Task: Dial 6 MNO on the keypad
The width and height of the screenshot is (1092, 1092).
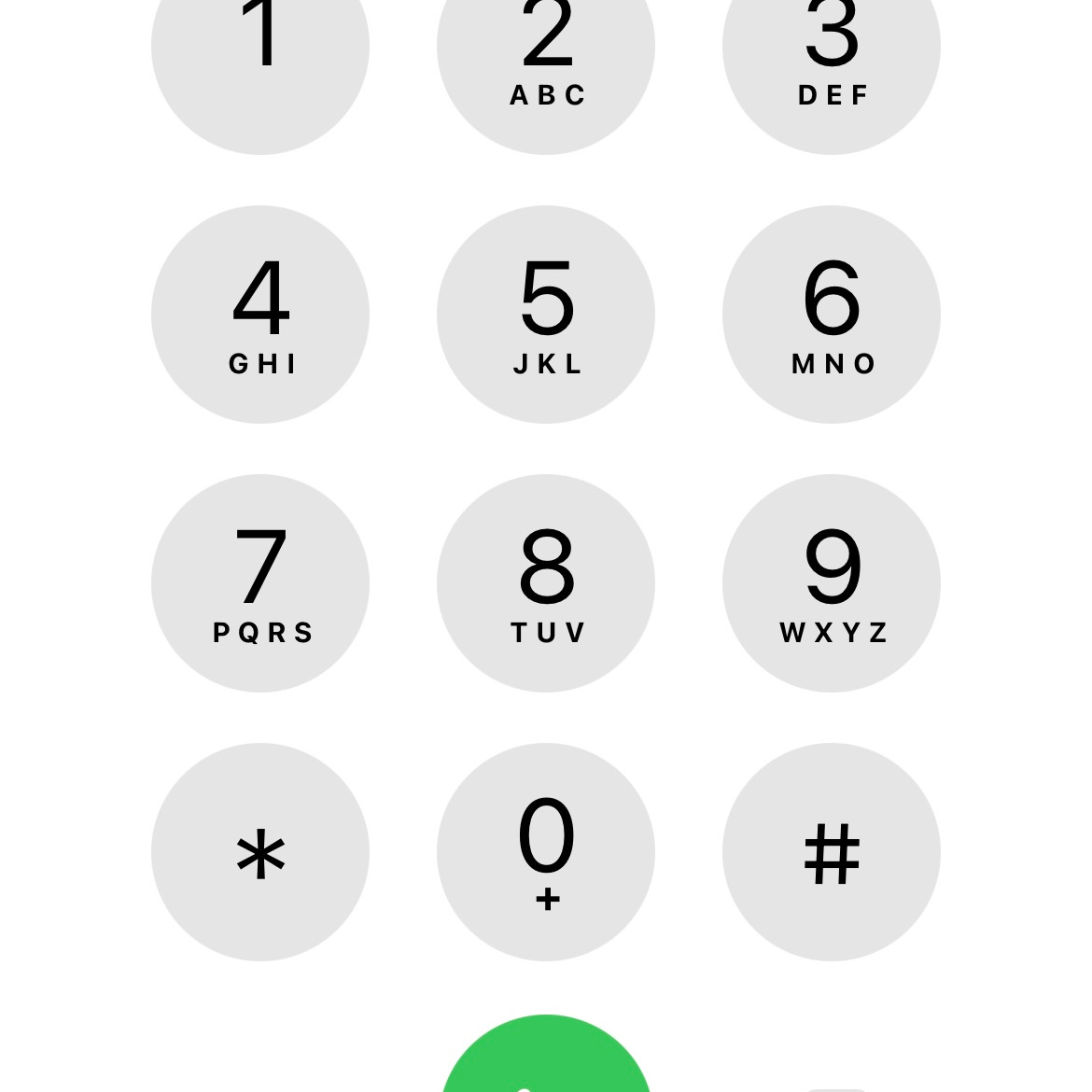Action: pyautogui.click(x=832, y=315)
